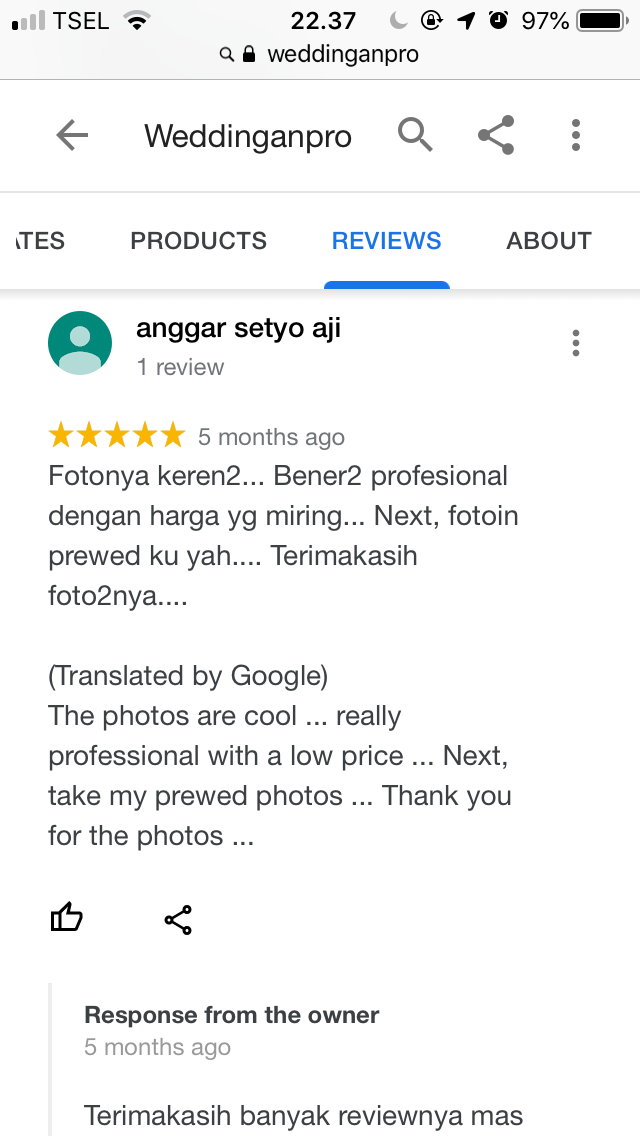Switch to the Products tab
This screenshot has height=1136, width=640.
[x=198, y=241]
